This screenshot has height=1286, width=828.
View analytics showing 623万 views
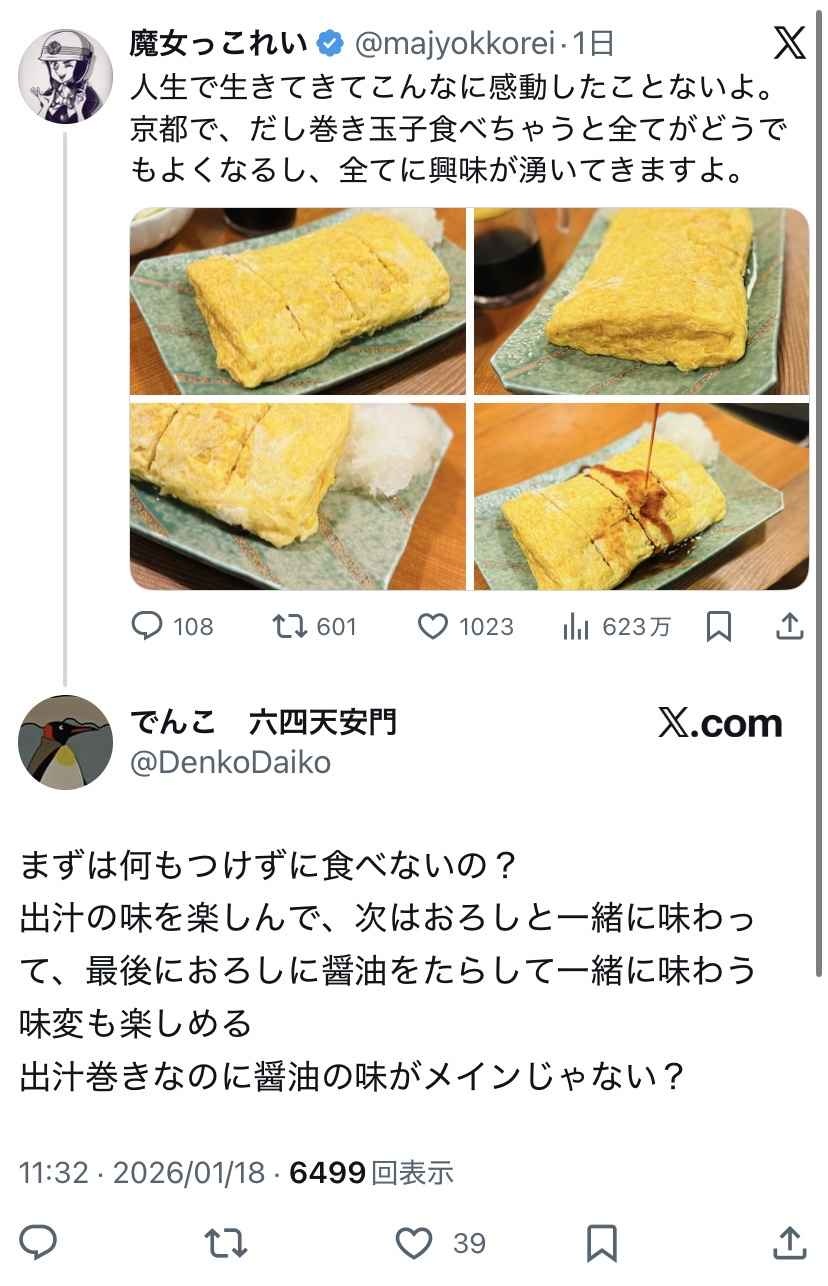coord(576,627)
